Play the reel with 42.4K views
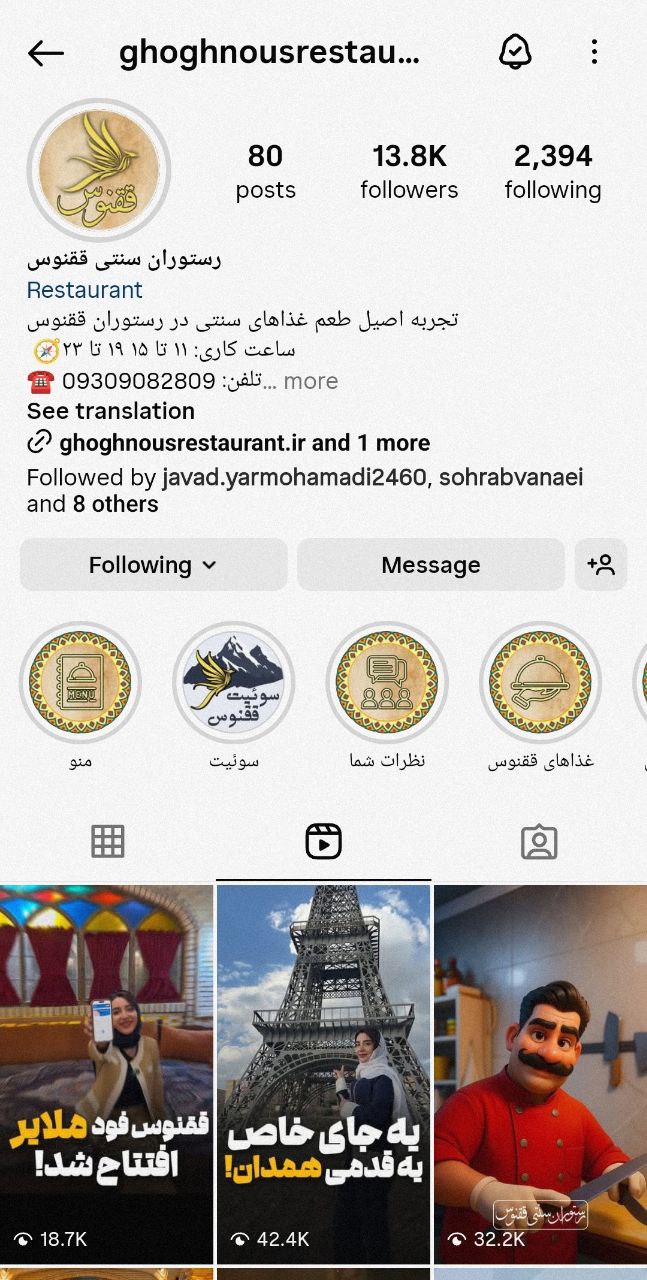This screenshot has width=647, height=1280. point(324,1074)
